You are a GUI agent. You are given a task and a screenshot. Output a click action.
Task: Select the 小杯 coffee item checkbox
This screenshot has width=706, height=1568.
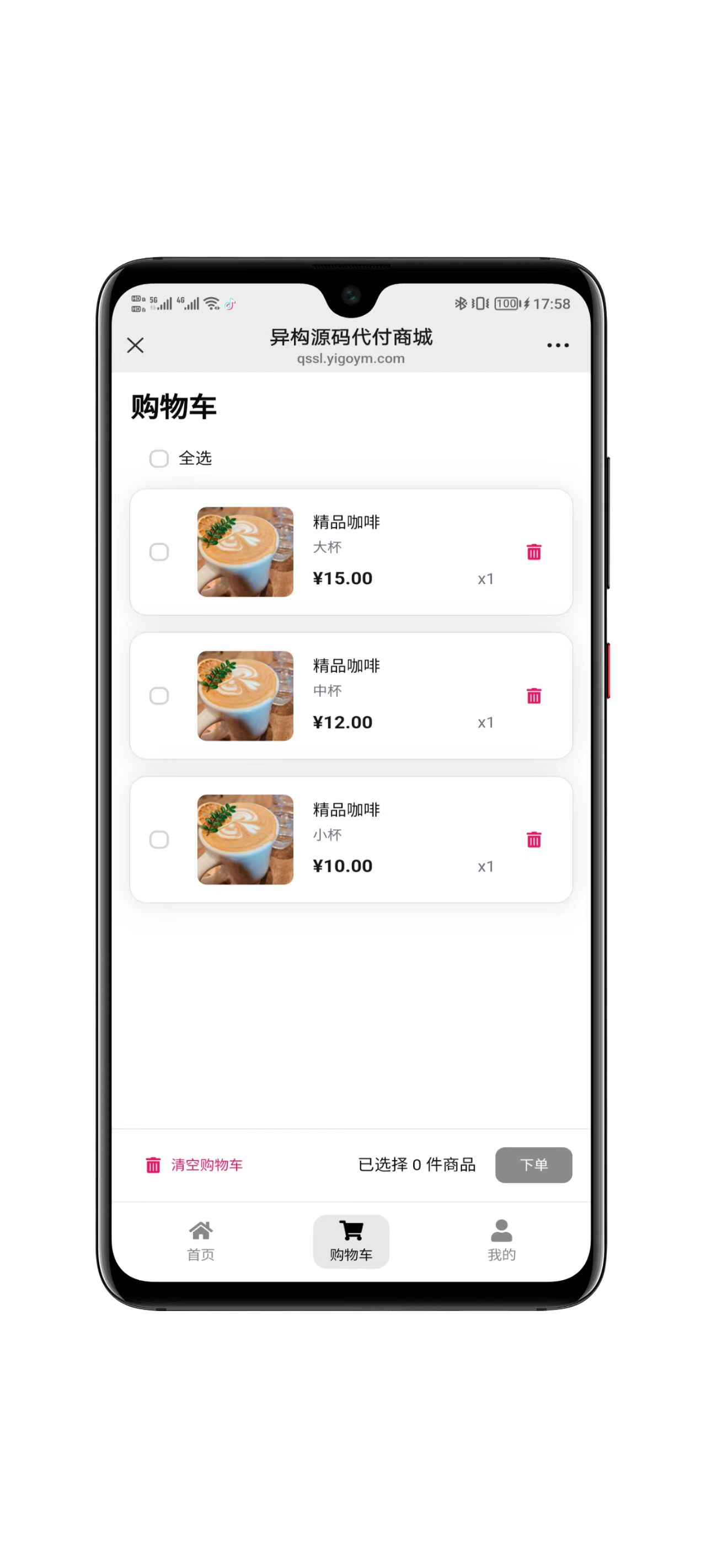coord(159,839)
